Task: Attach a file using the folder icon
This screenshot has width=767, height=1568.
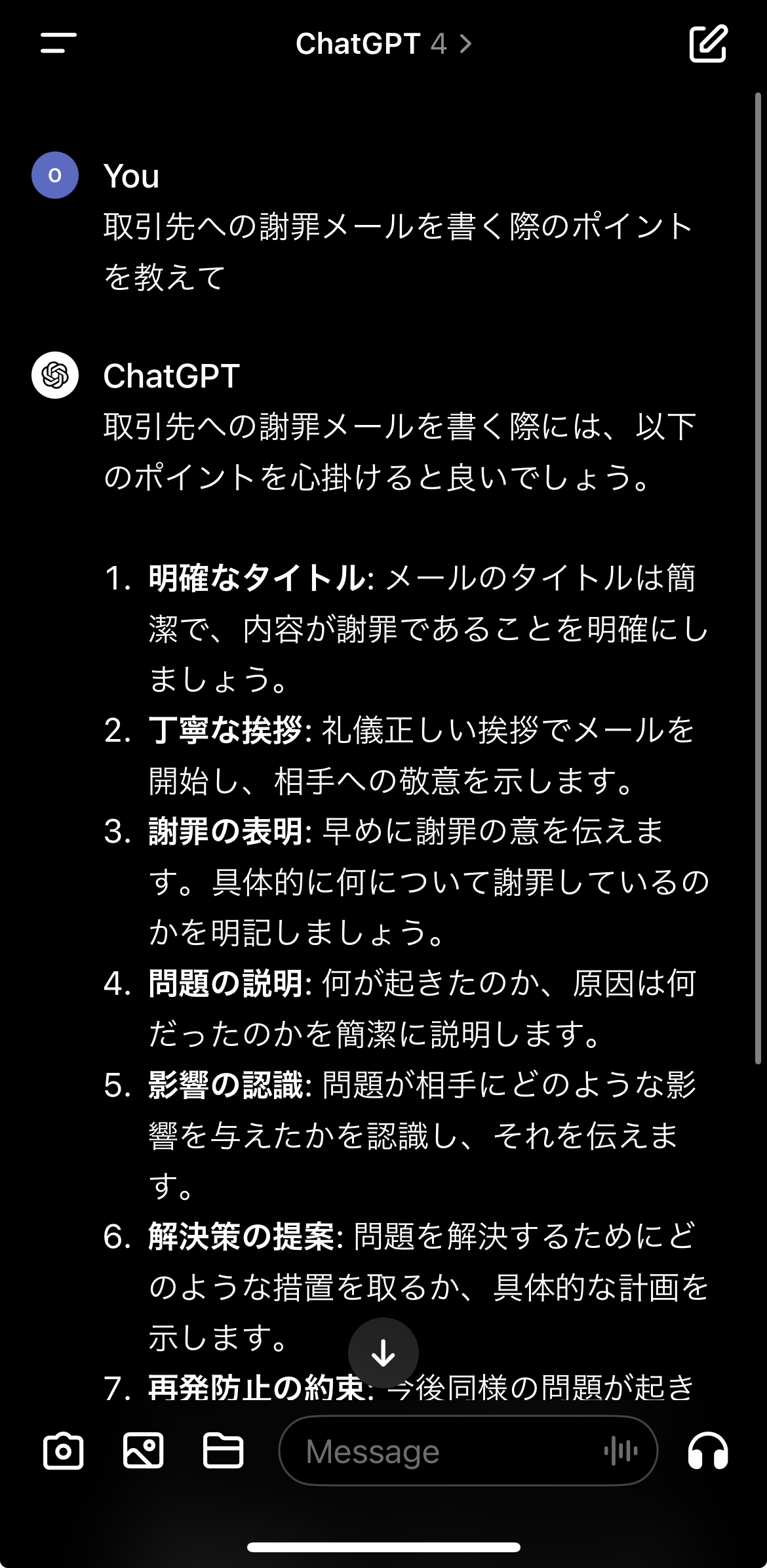Action: pyautogui.click(x=223, y=1450)
